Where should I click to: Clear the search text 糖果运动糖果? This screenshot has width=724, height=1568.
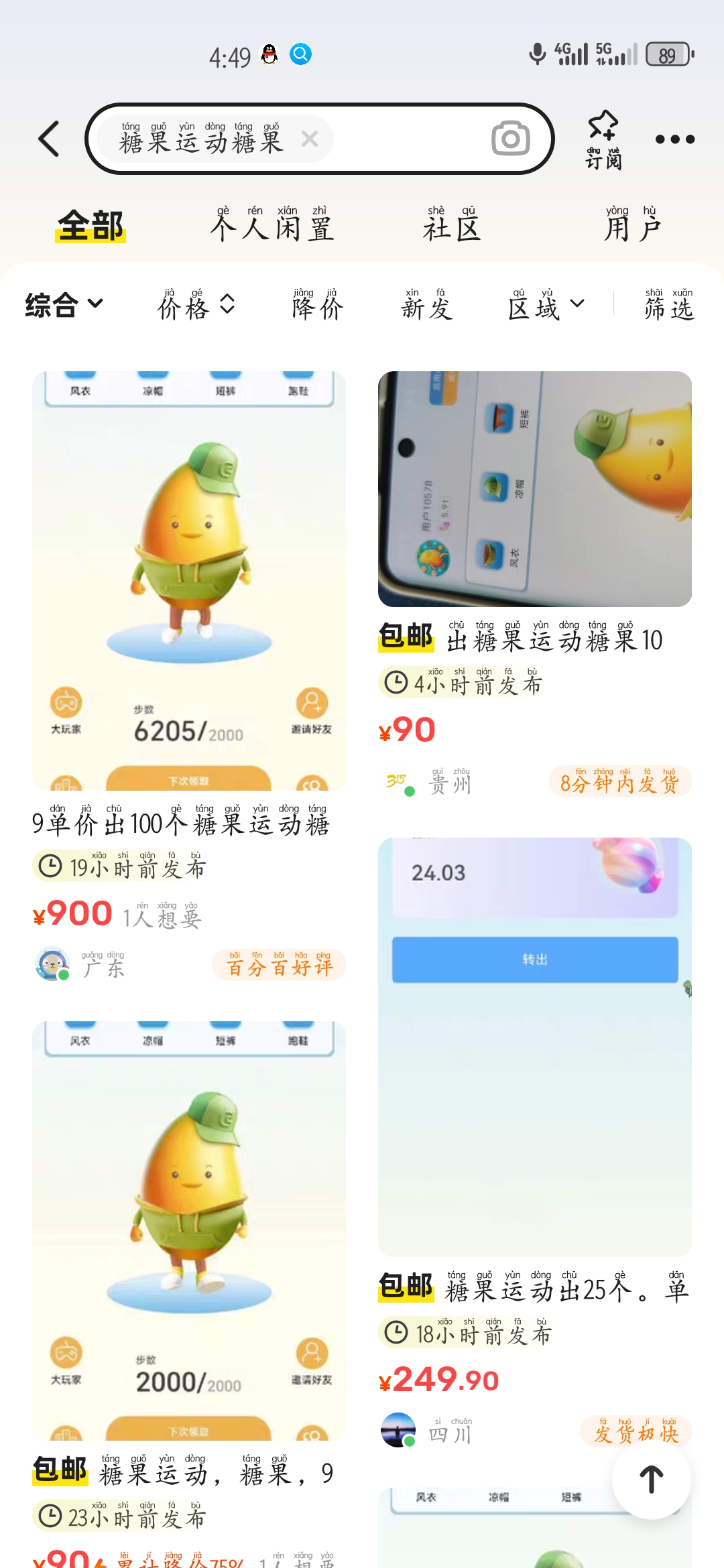[309, 139]
